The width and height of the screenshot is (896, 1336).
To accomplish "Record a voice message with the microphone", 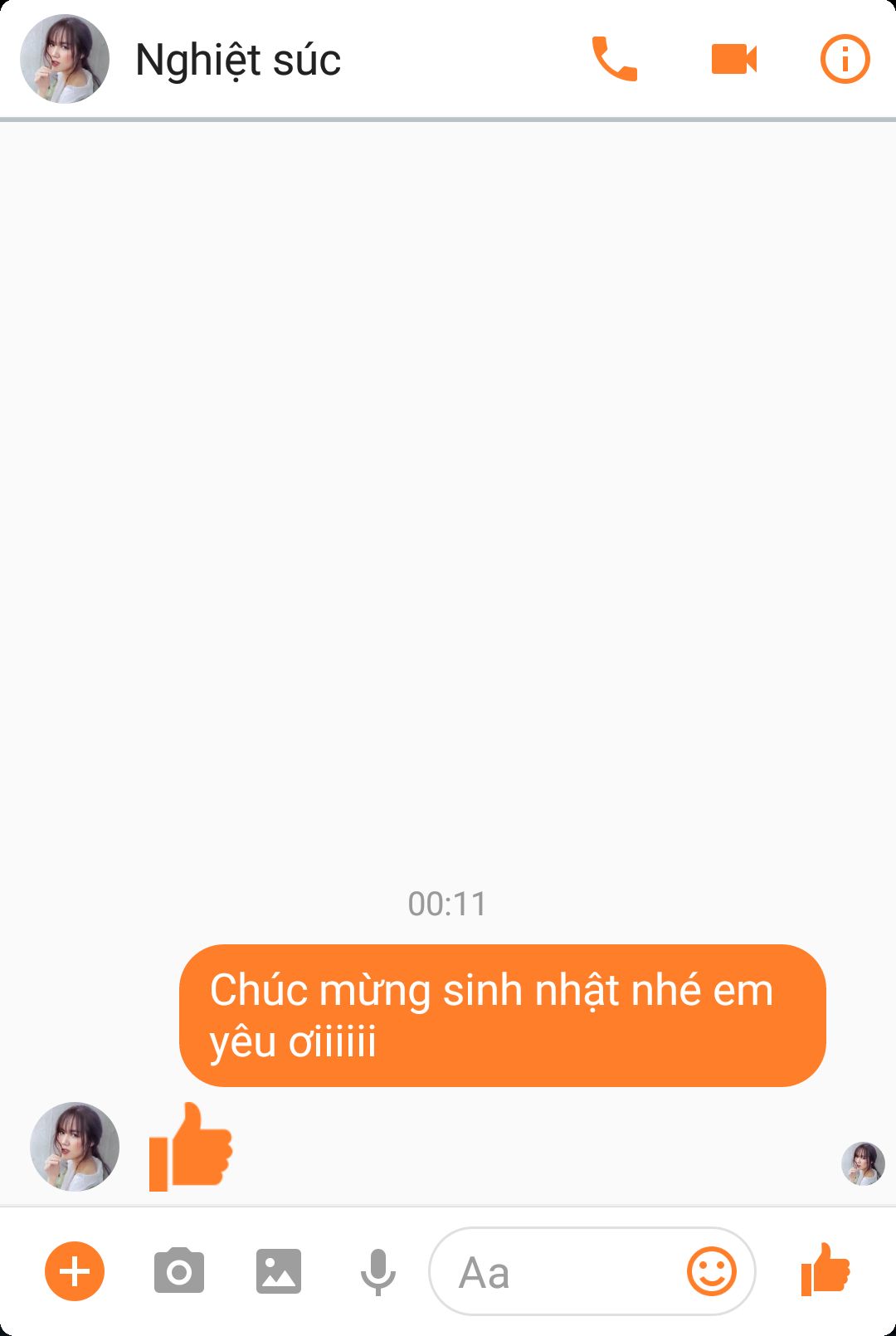I will (x=377, y=1270).
